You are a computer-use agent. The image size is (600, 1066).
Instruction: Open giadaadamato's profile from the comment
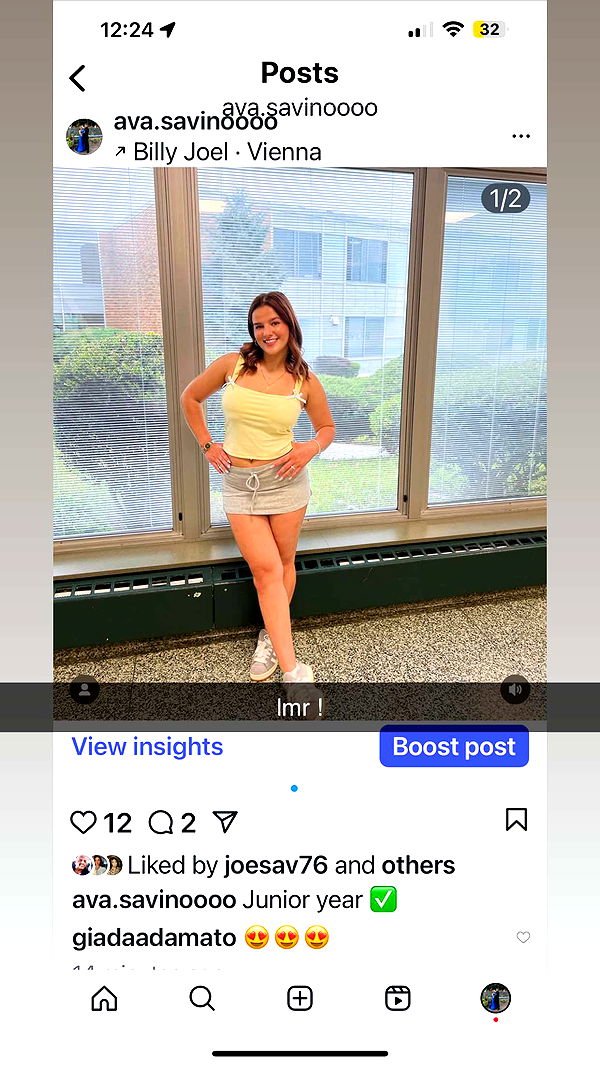click(x=153, y=938)
